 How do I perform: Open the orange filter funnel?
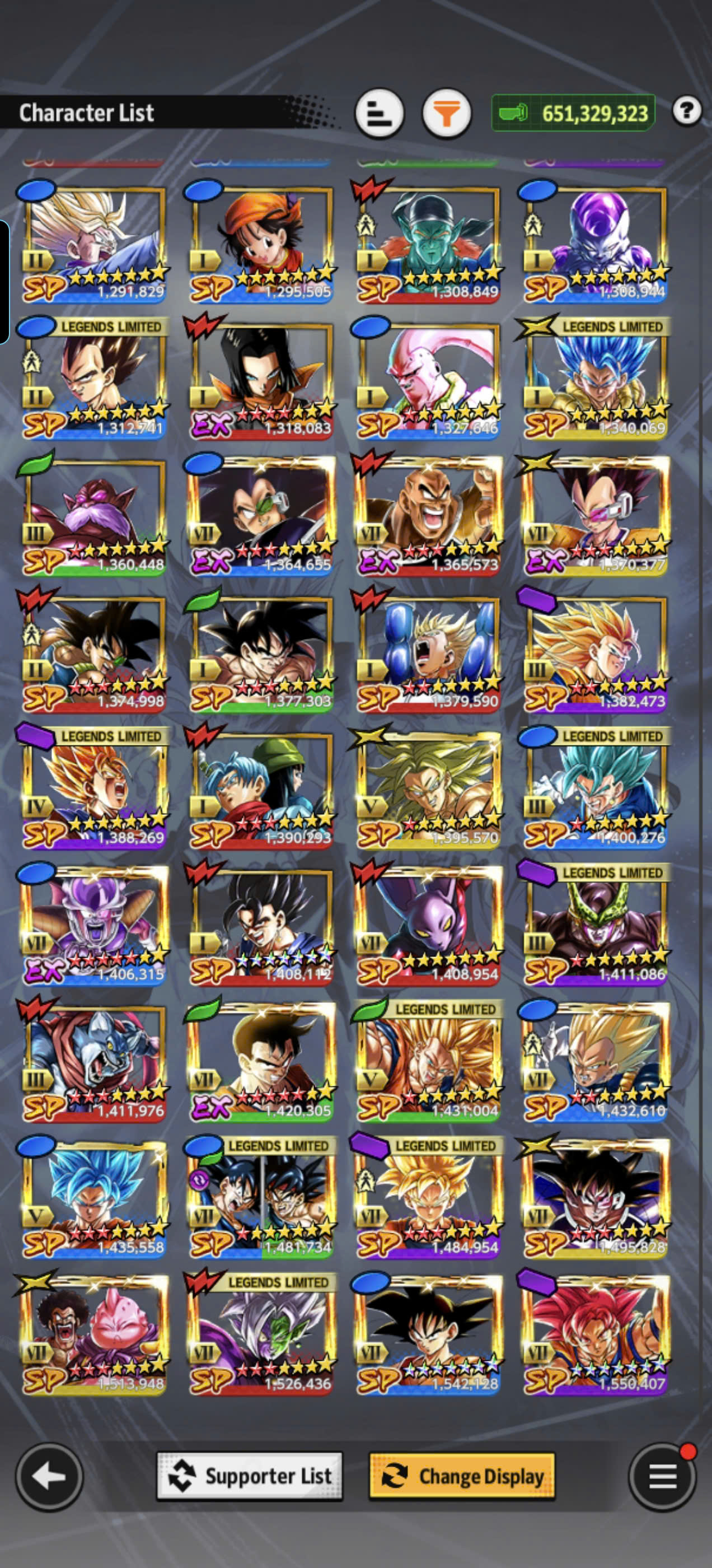click(x=447, y=114)
